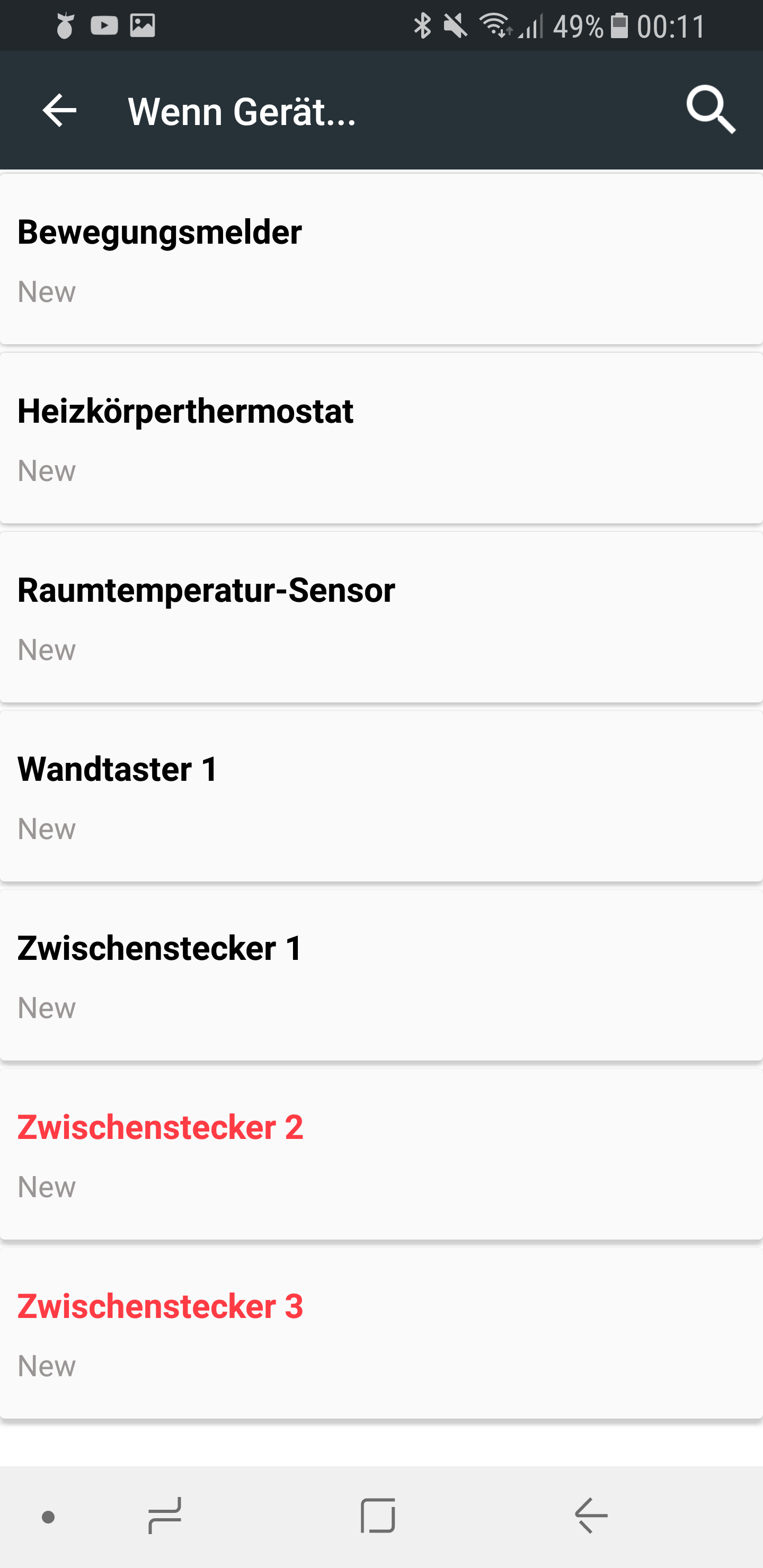The width and height of the screenshot is (763, 1568).
Task: Tap the system back button
Action: tap(591, 1516)
